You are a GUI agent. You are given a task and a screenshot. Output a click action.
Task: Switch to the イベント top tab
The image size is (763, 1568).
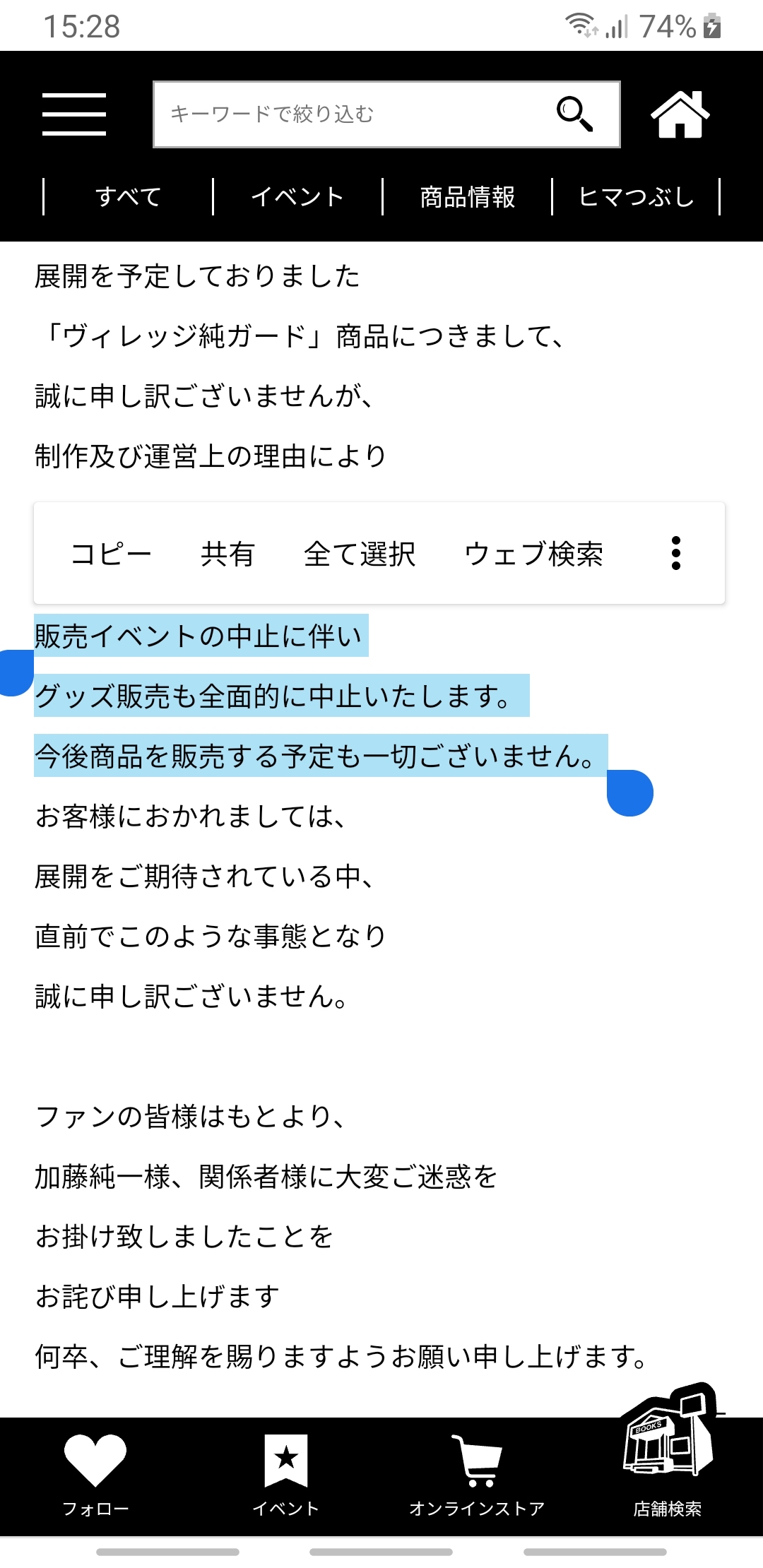(x=297, y=196)
